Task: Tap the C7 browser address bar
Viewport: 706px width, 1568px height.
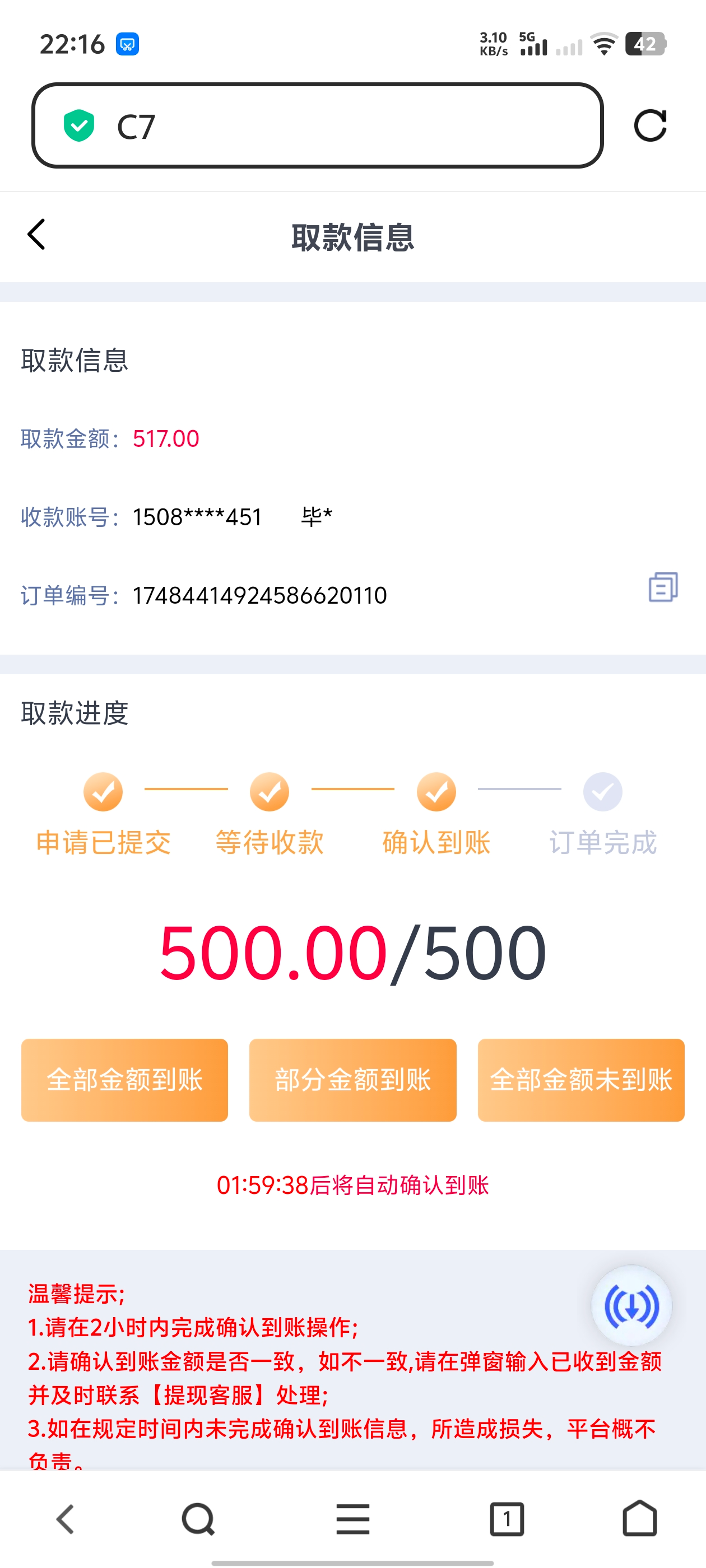Action: coord(317,126)
